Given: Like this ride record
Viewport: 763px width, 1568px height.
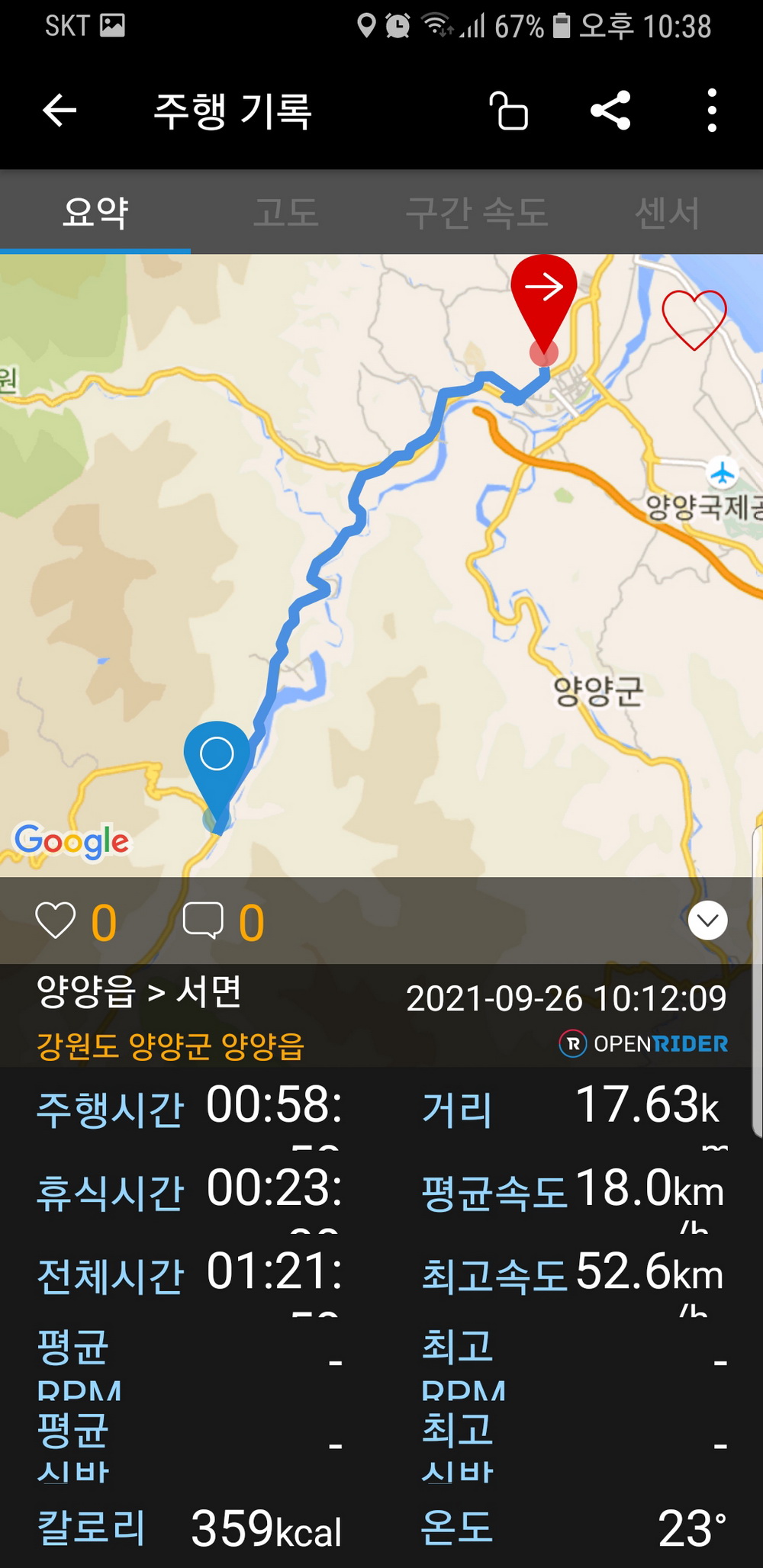Looking at the screenshot, I should (56, 921).
